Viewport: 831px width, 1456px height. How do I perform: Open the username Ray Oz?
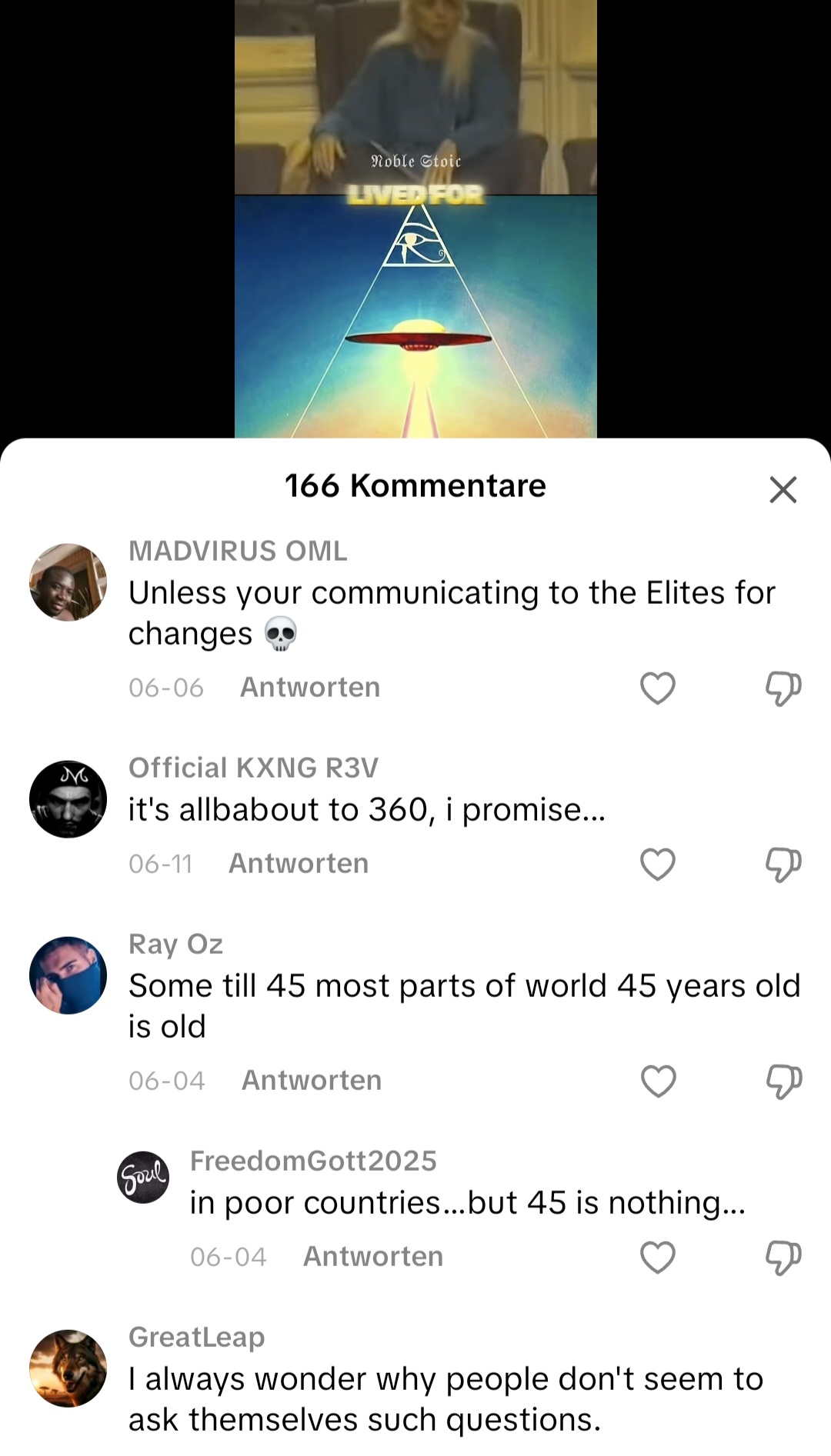point(175,944)
